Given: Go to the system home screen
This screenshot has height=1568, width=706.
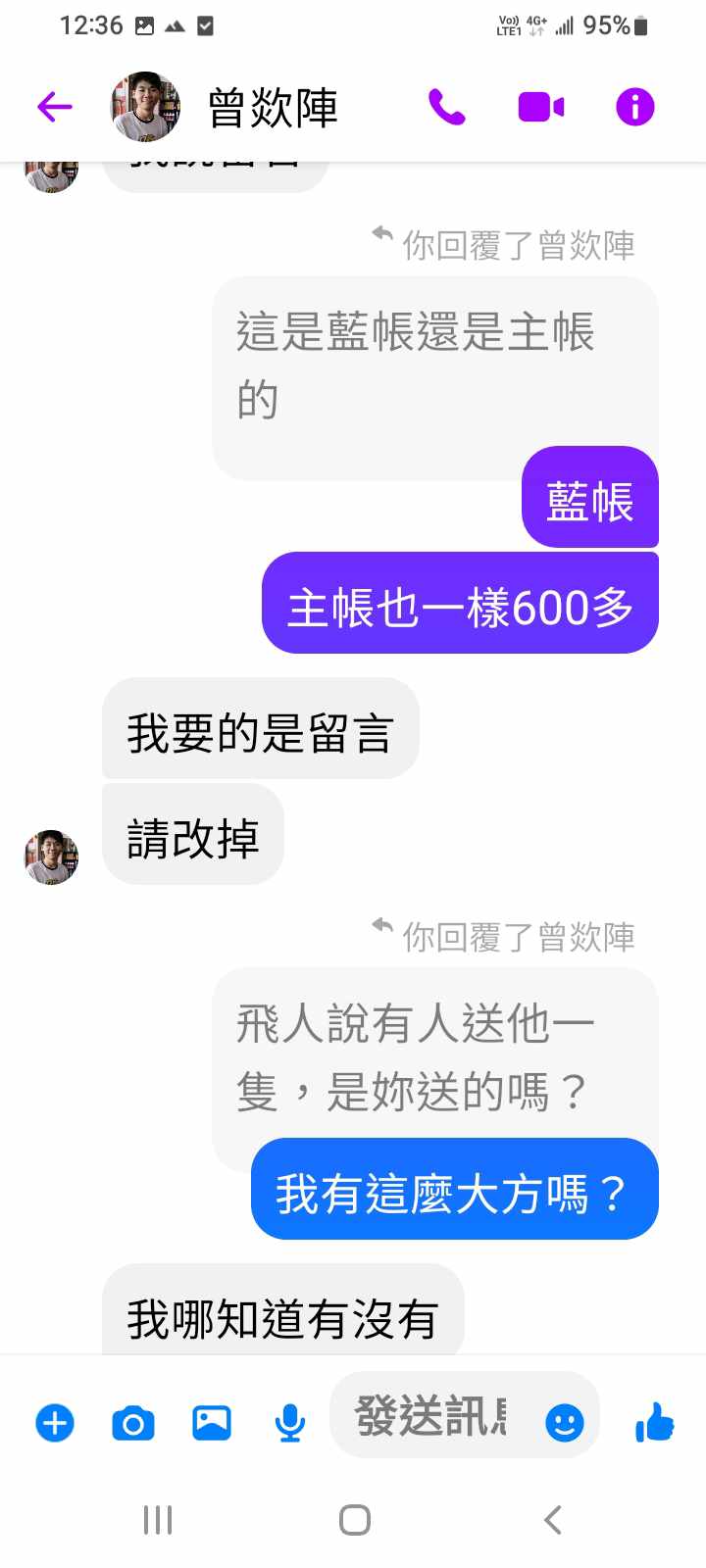Looking at the screenshot, I should [x=354, y=1520].
